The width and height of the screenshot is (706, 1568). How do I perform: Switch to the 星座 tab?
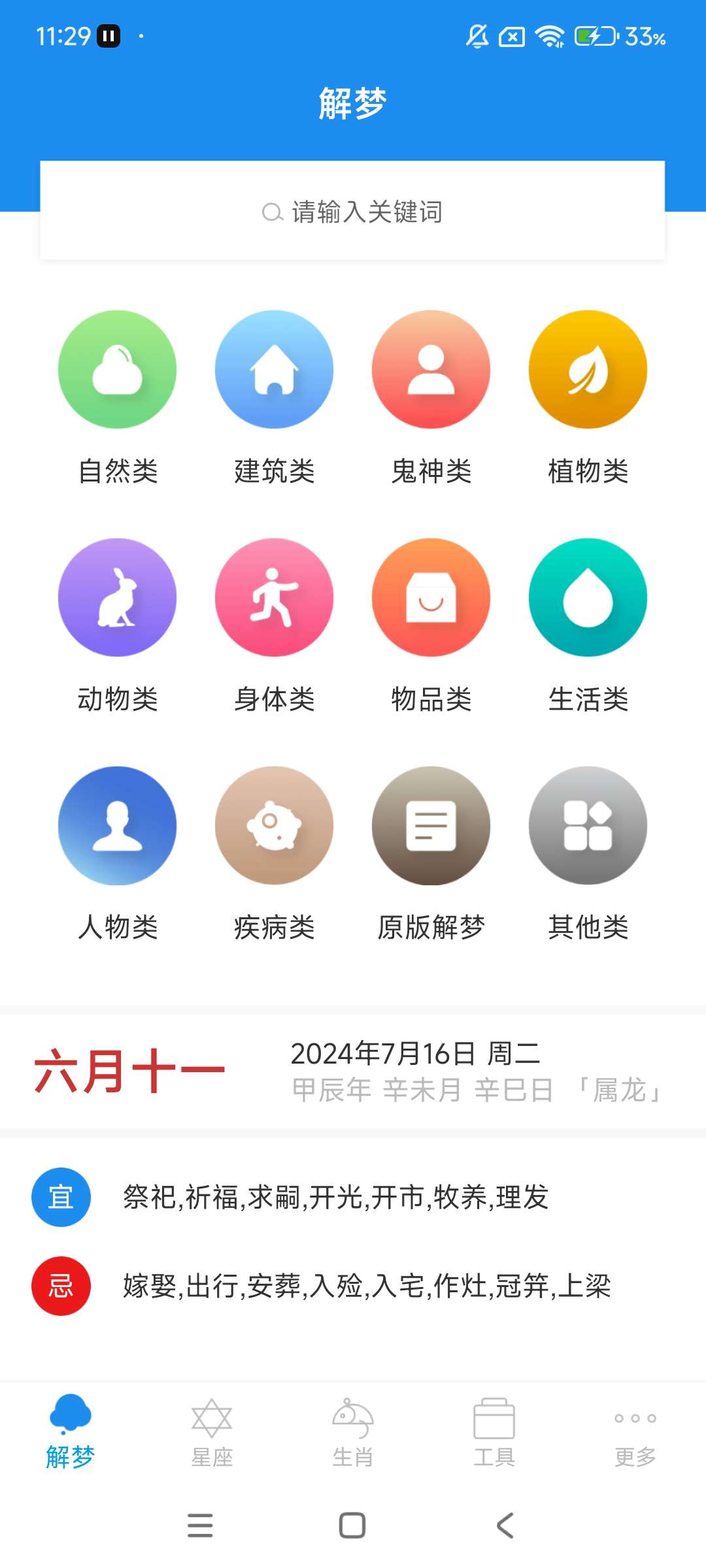coord(212,1432)
